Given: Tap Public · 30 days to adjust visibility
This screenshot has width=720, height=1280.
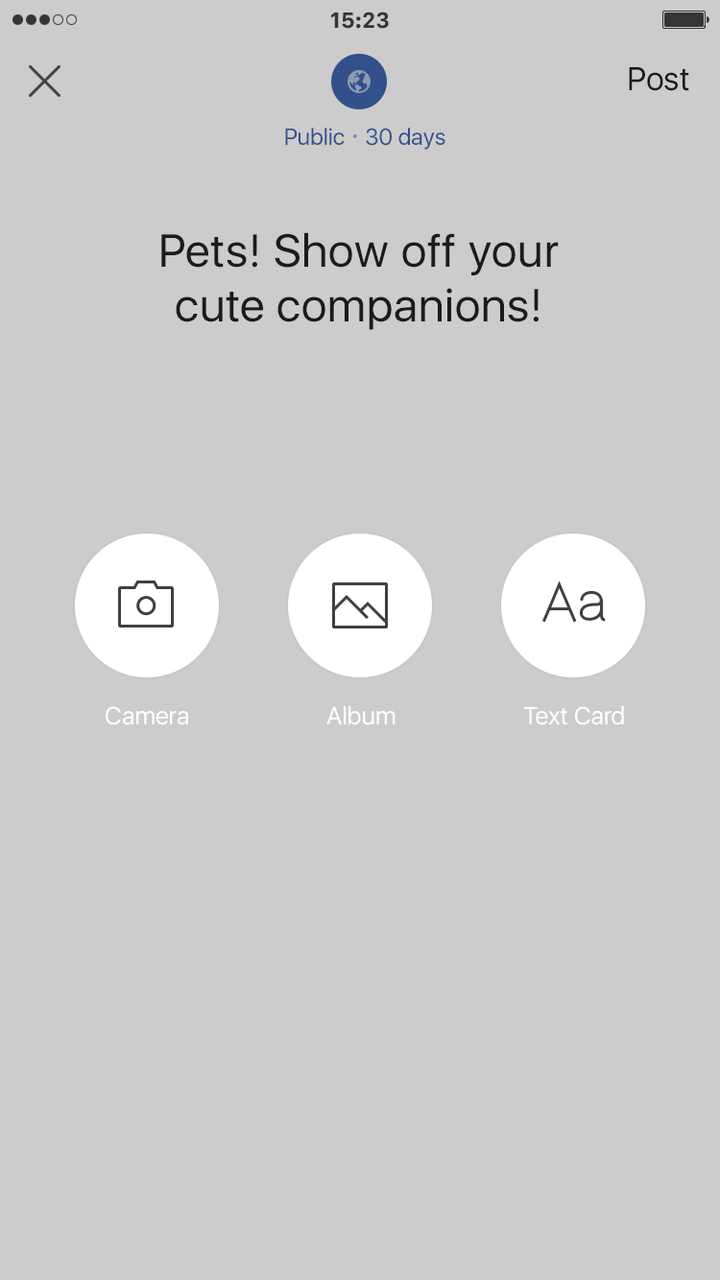Looking at the screenshot, I should (363, 137).
